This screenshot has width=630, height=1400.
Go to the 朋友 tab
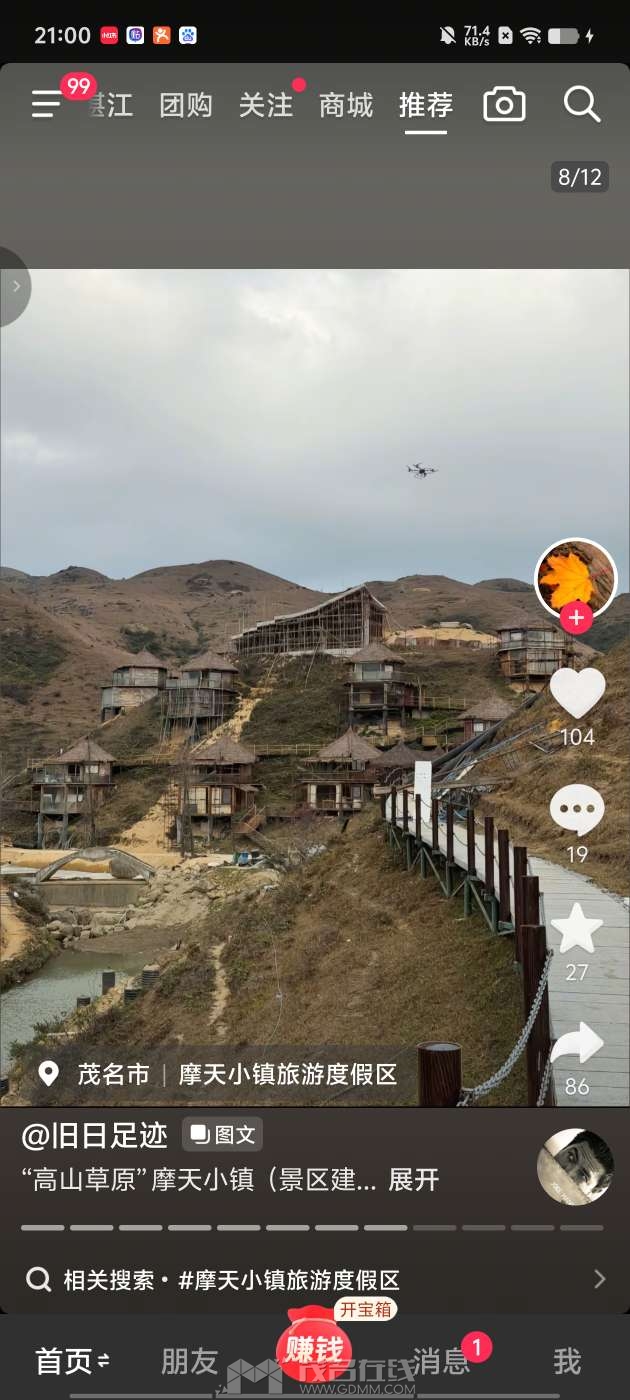coord(190,1361)
